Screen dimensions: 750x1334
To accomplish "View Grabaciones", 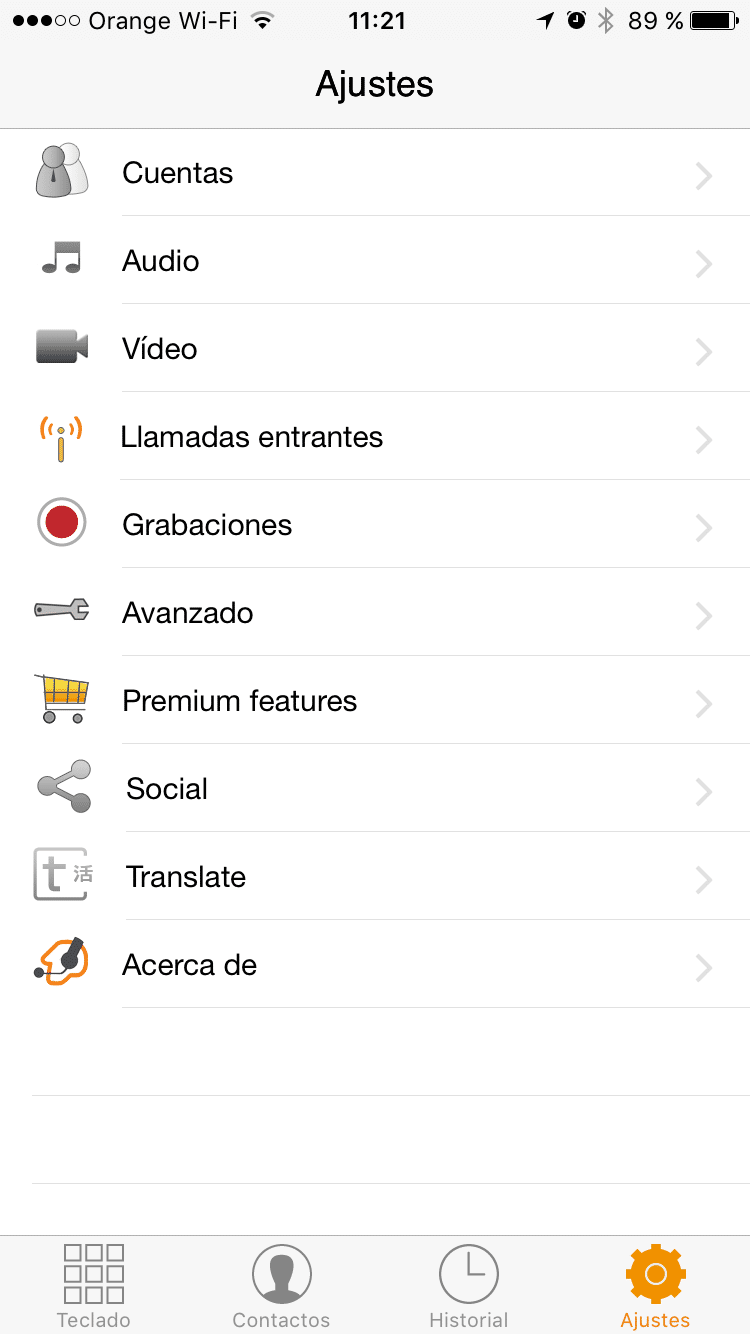I will [x=375, y=524].
